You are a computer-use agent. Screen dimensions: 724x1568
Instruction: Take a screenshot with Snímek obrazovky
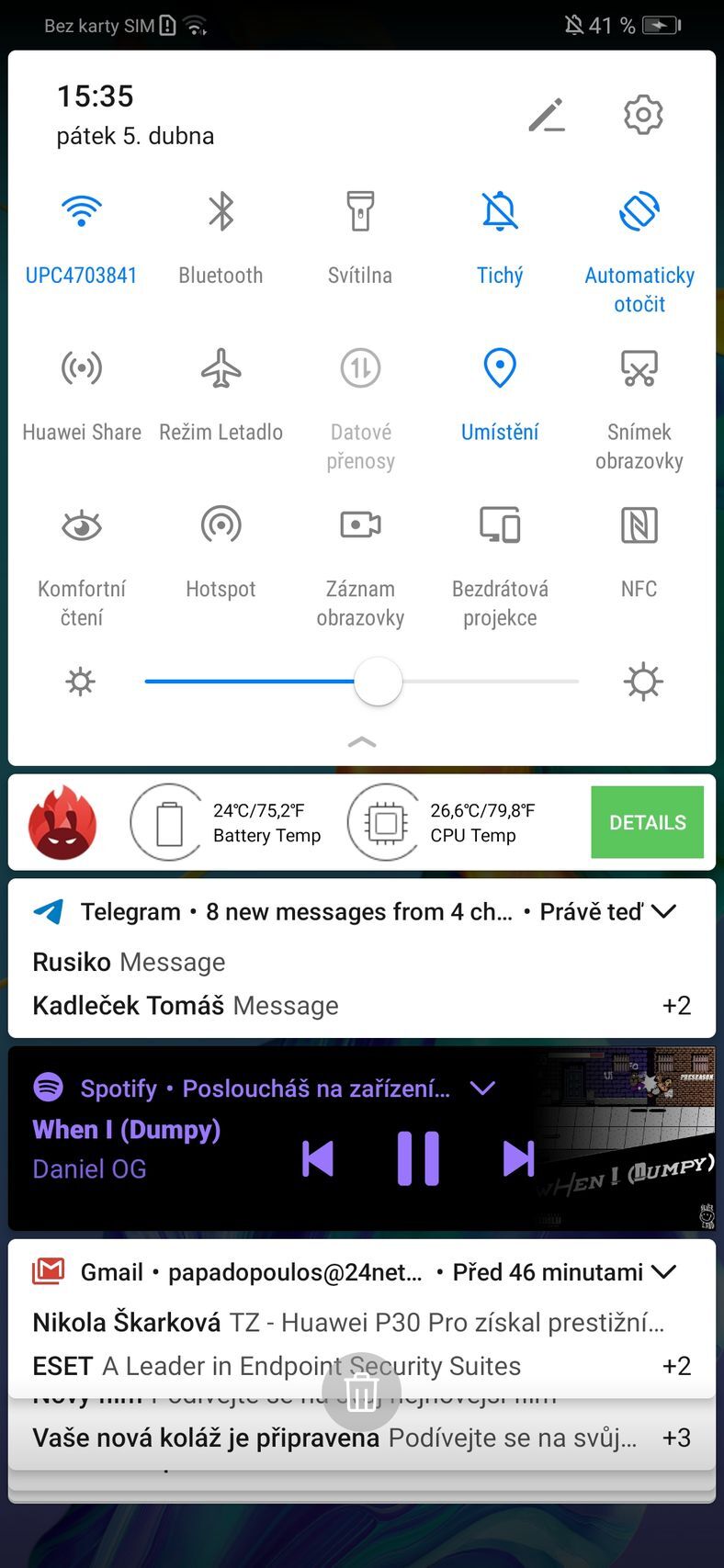(x=639, y=369)
